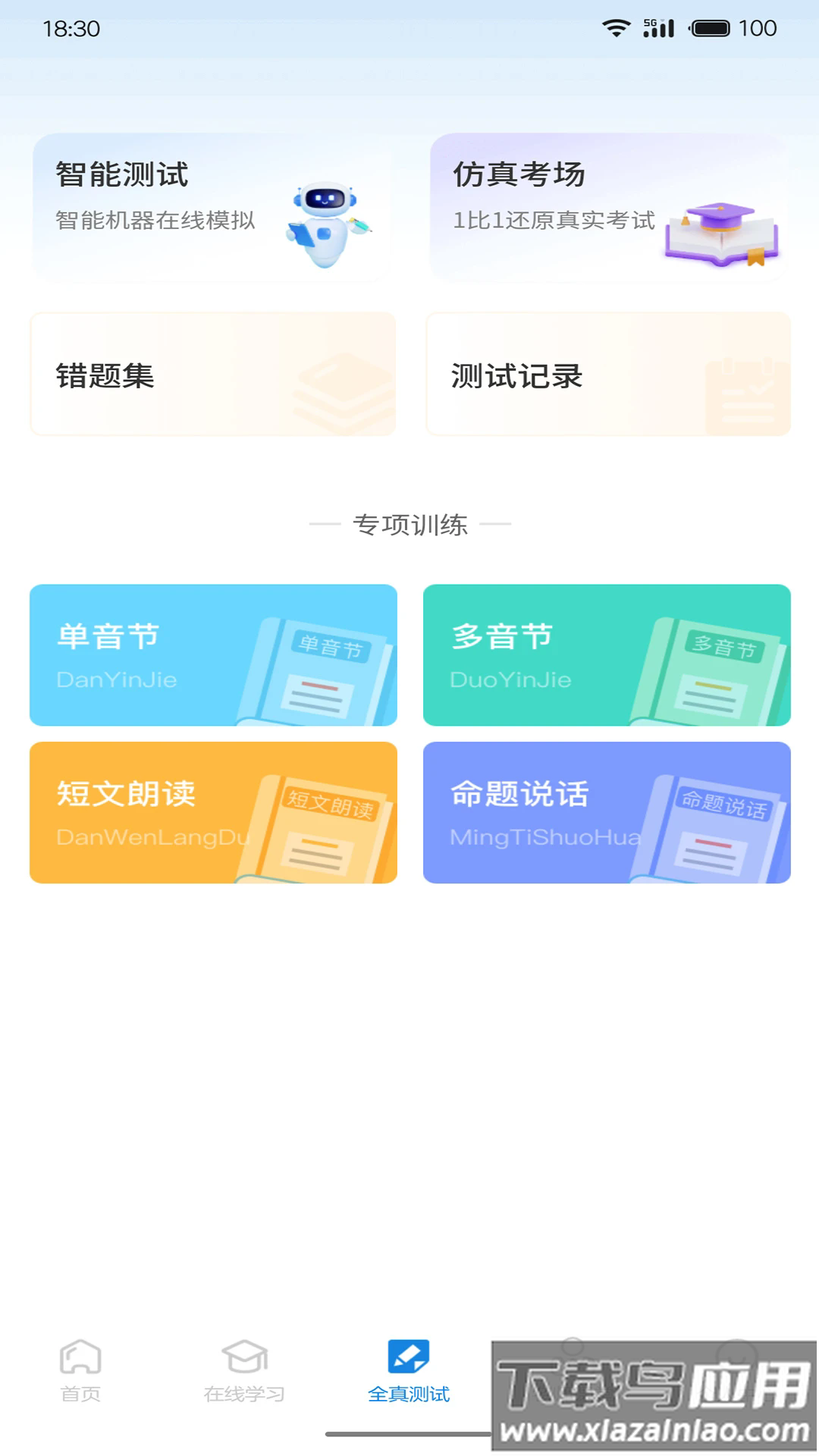Start 单音节 single-syllable training
Image resolution: width=819 pixels, height=1456 pixels.
(213, 655)
